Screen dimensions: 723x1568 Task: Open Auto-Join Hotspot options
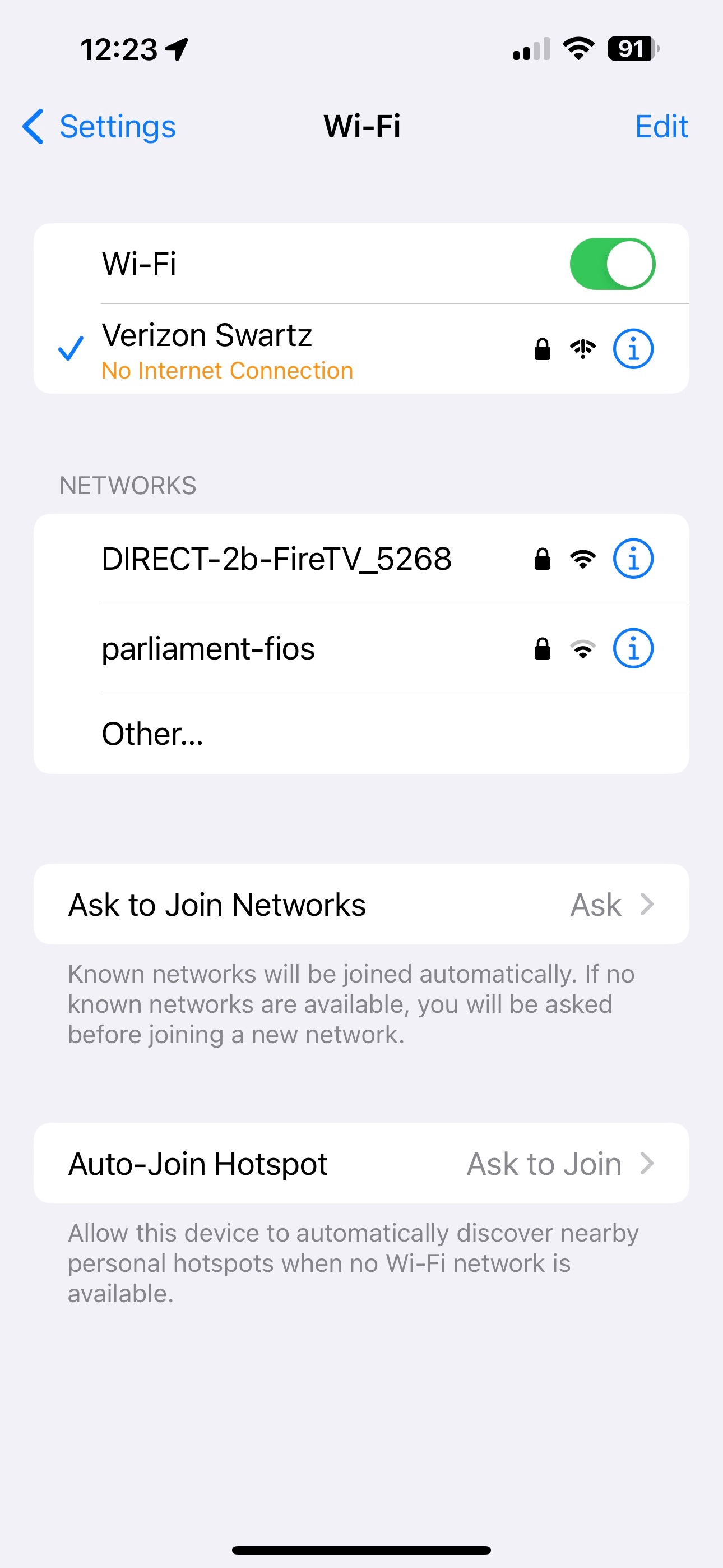click(361, 1163)
